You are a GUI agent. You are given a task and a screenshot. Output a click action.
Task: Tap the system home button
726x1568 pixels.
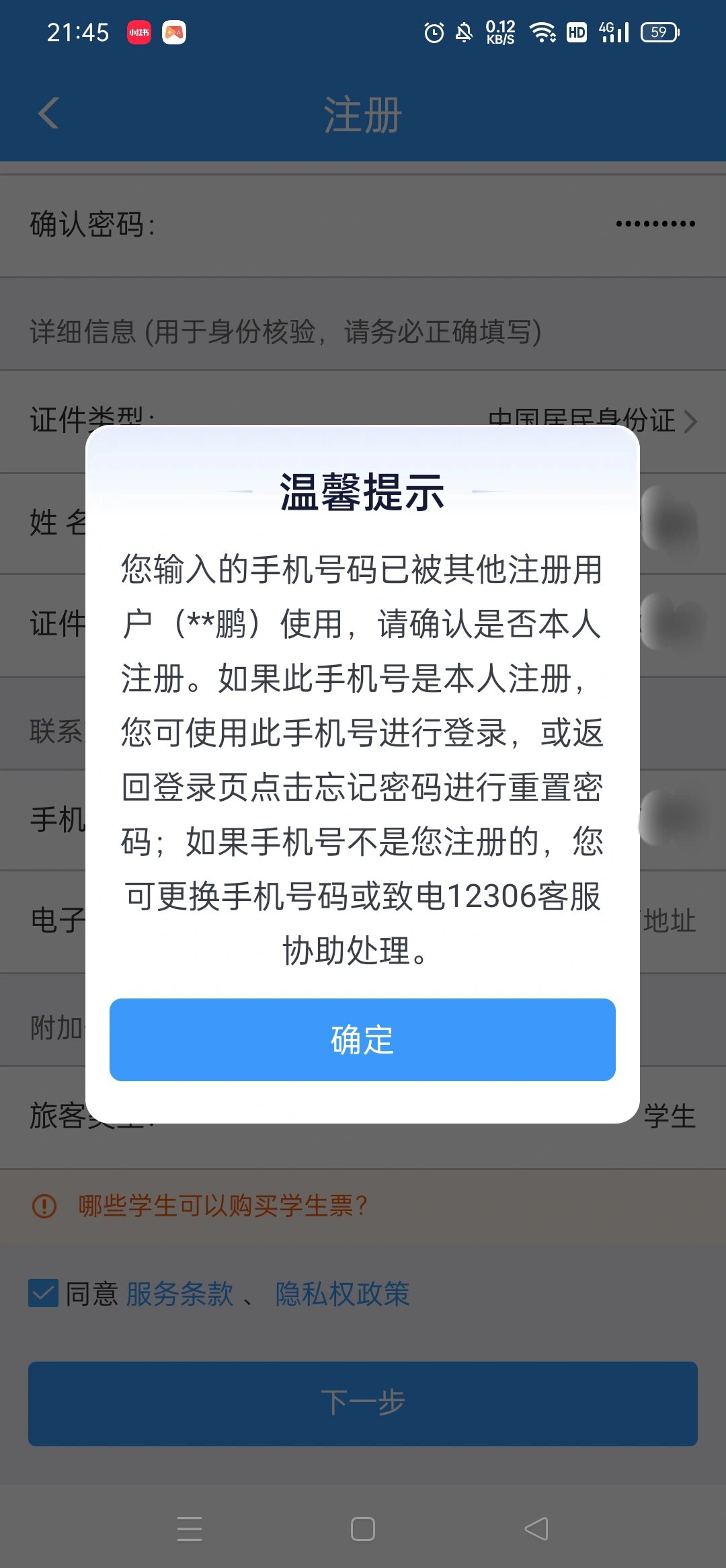click(x=363, y=1529)
